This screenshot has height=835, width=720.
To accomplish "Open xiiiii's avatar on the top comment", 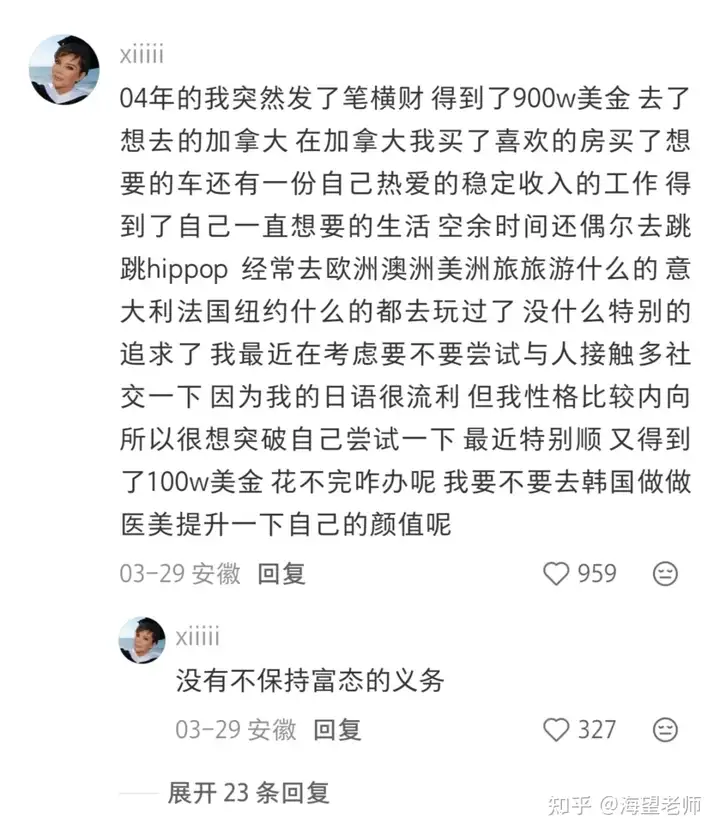I will [65, 69].
